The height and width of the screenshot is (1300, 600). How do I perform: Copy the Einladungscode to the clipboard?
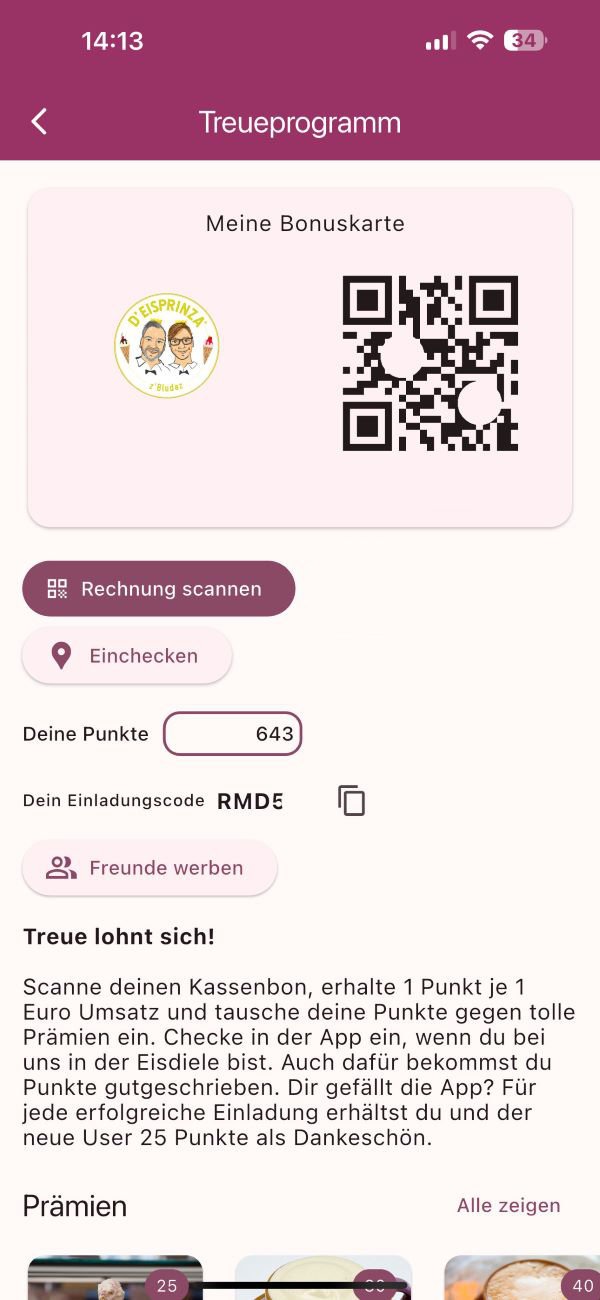pyautogui.click(x=351, y=801)
